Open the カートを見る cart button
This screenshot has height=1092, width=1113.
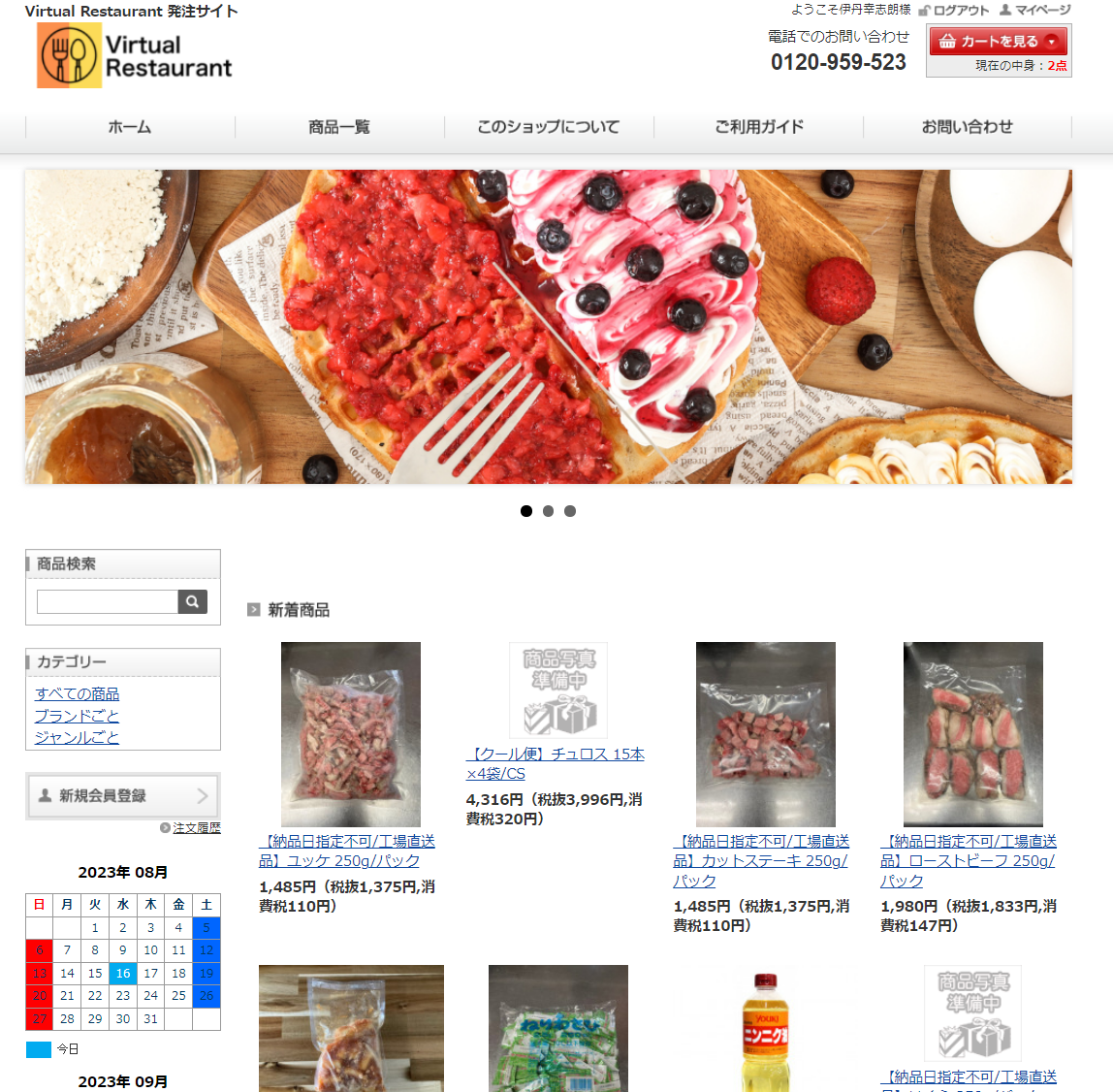click(999, 42)
